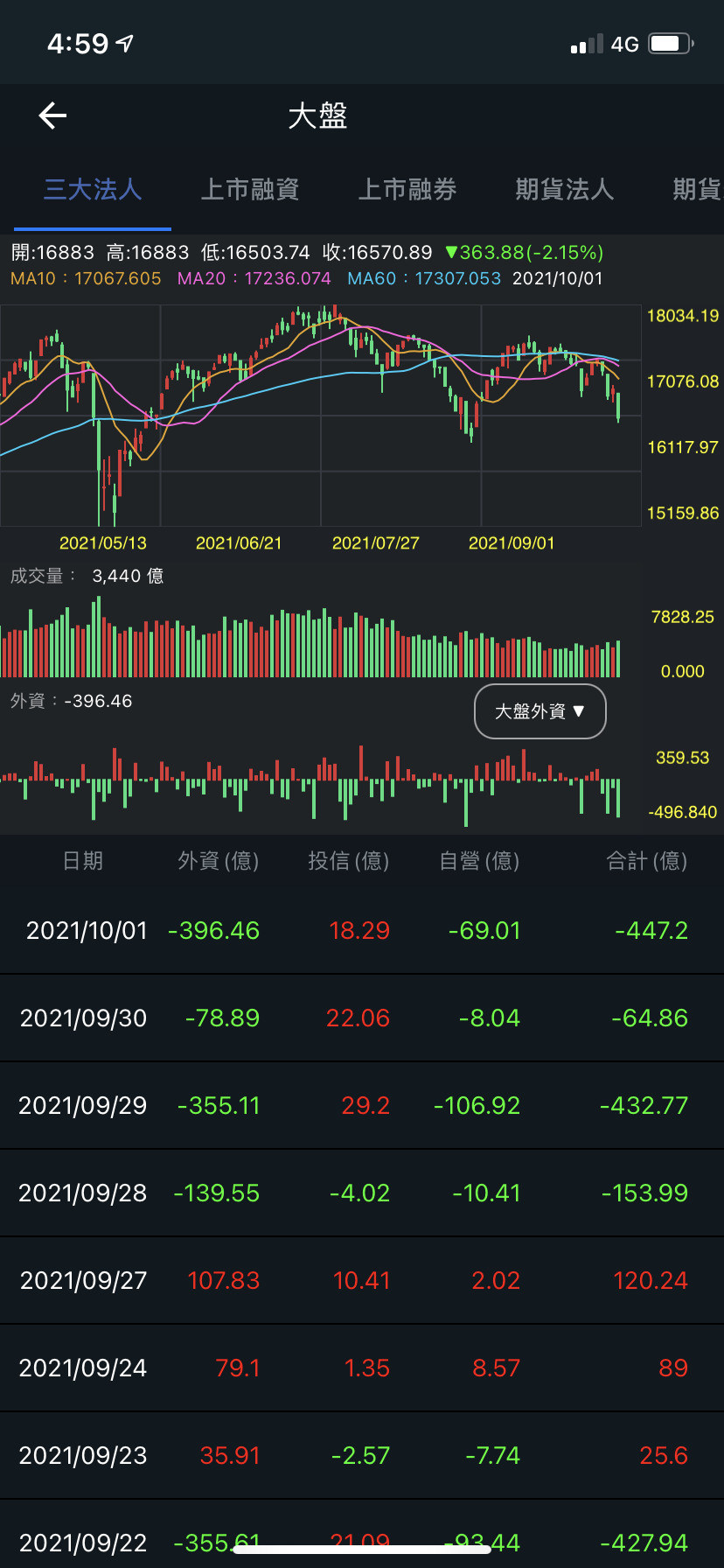Select the 2021/09/27 data row
This screenshot has height=1568, width=724.
coord(362,1279)
